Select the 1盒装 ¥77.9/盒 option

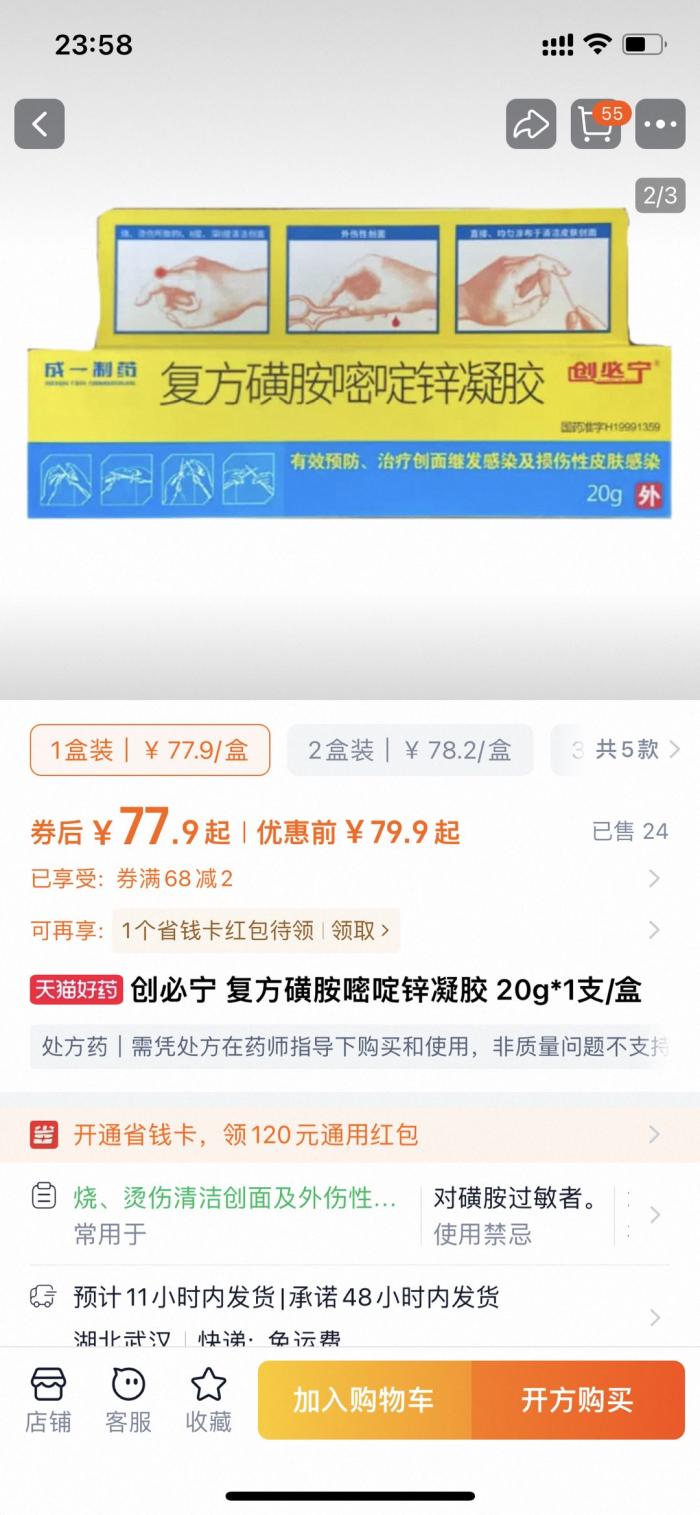pyautogui.click(x=150, y=750)
